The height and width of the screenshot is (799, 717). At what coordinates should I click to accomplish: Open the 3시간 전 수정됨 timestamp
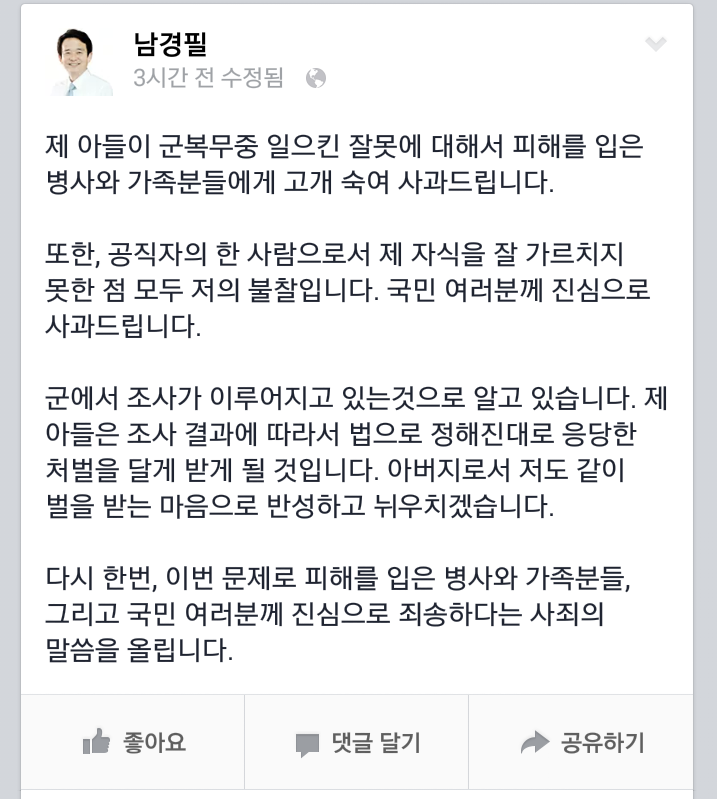[x=209, y=77]
